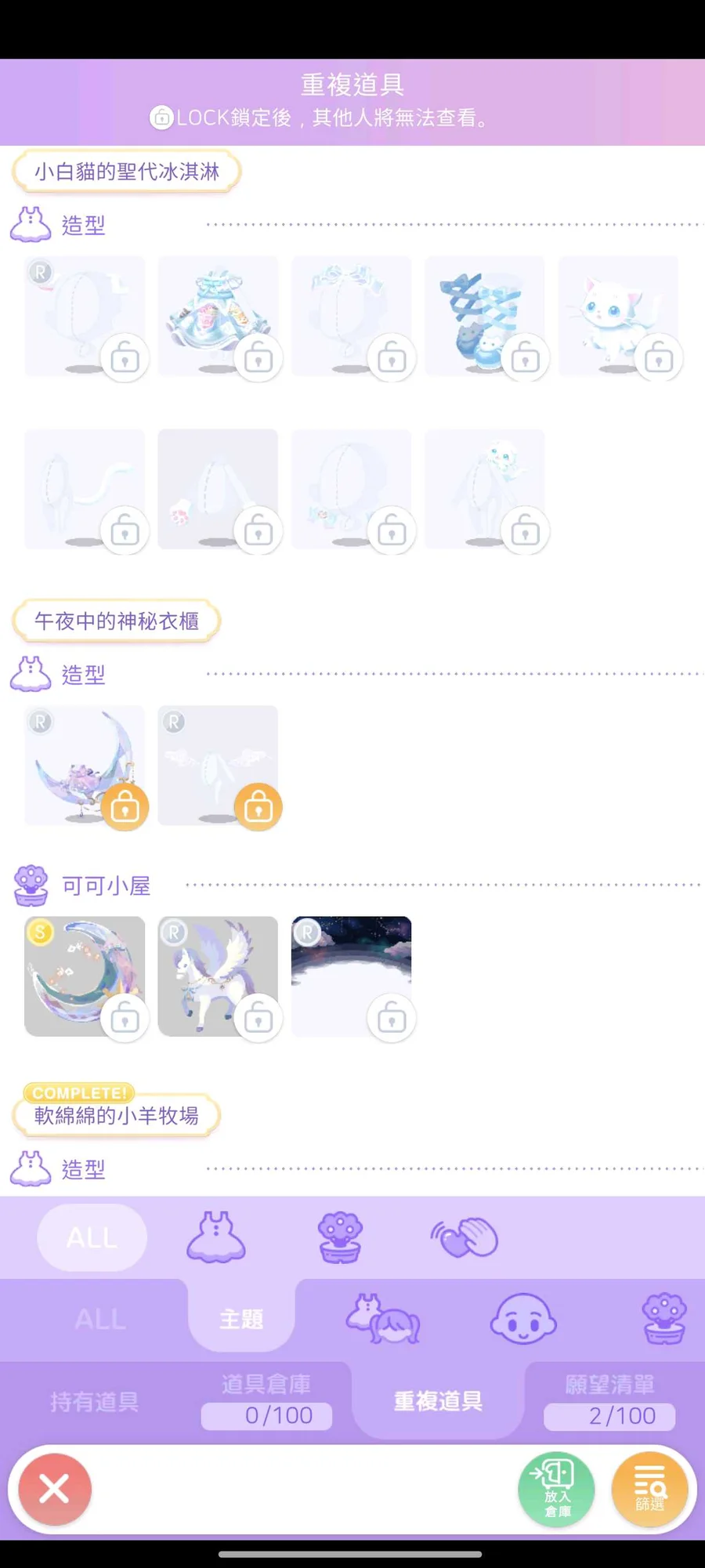The image size is (705, 1568).
Task: Select the 主題 theme tab
Action: click(241, 1320)
